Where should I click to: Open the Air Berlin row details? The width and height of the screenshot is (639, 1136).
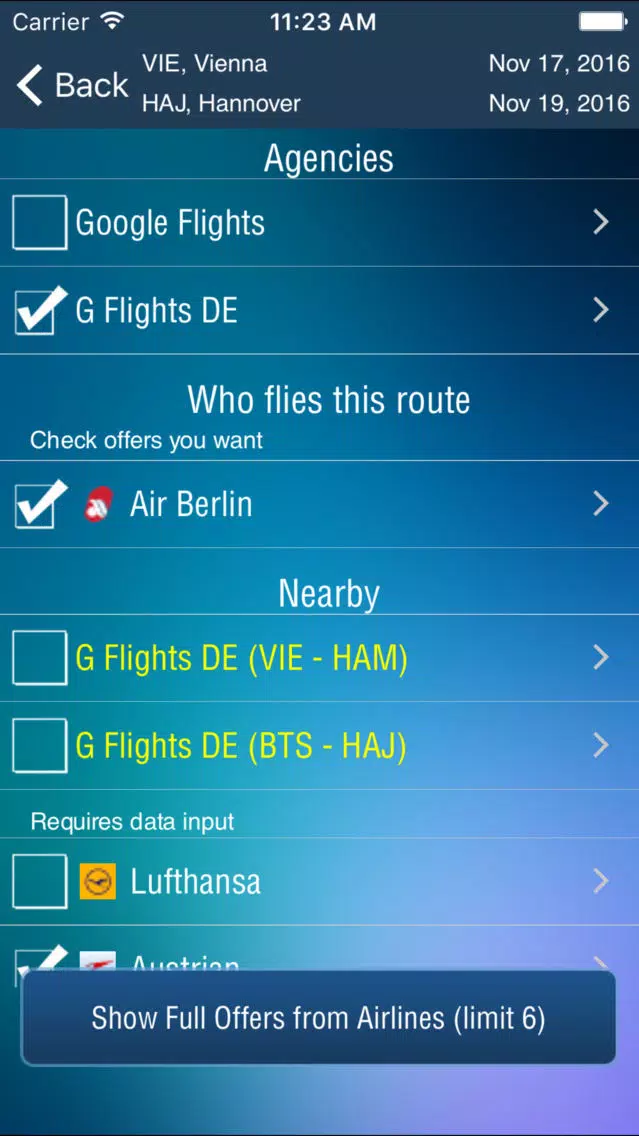tap(600, 504)
